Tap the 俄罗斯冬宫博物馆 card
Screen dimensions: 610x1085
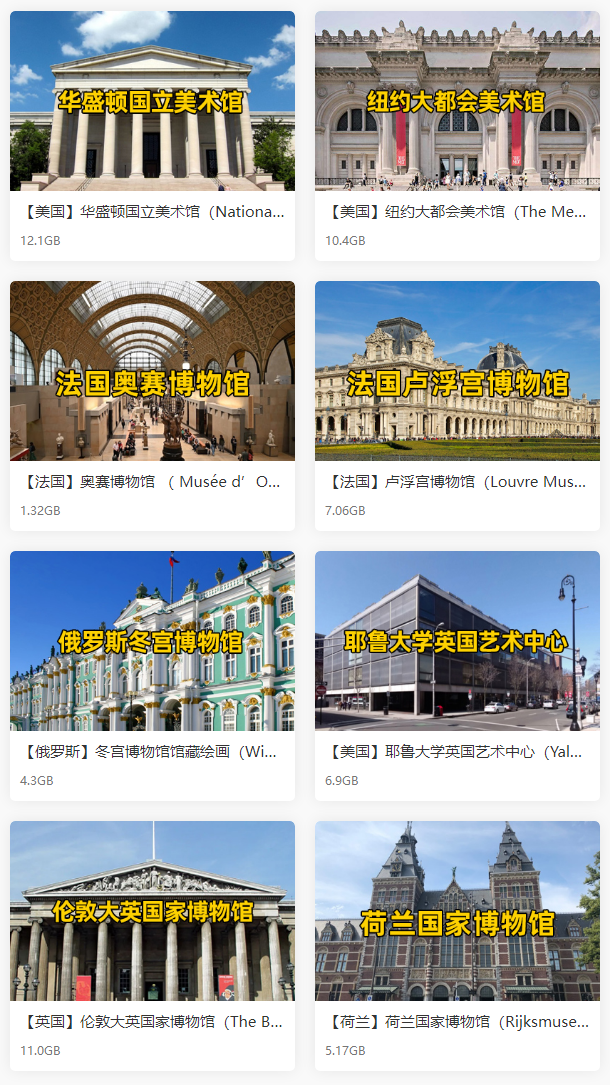pyautogui.click(x=152, y=642)
